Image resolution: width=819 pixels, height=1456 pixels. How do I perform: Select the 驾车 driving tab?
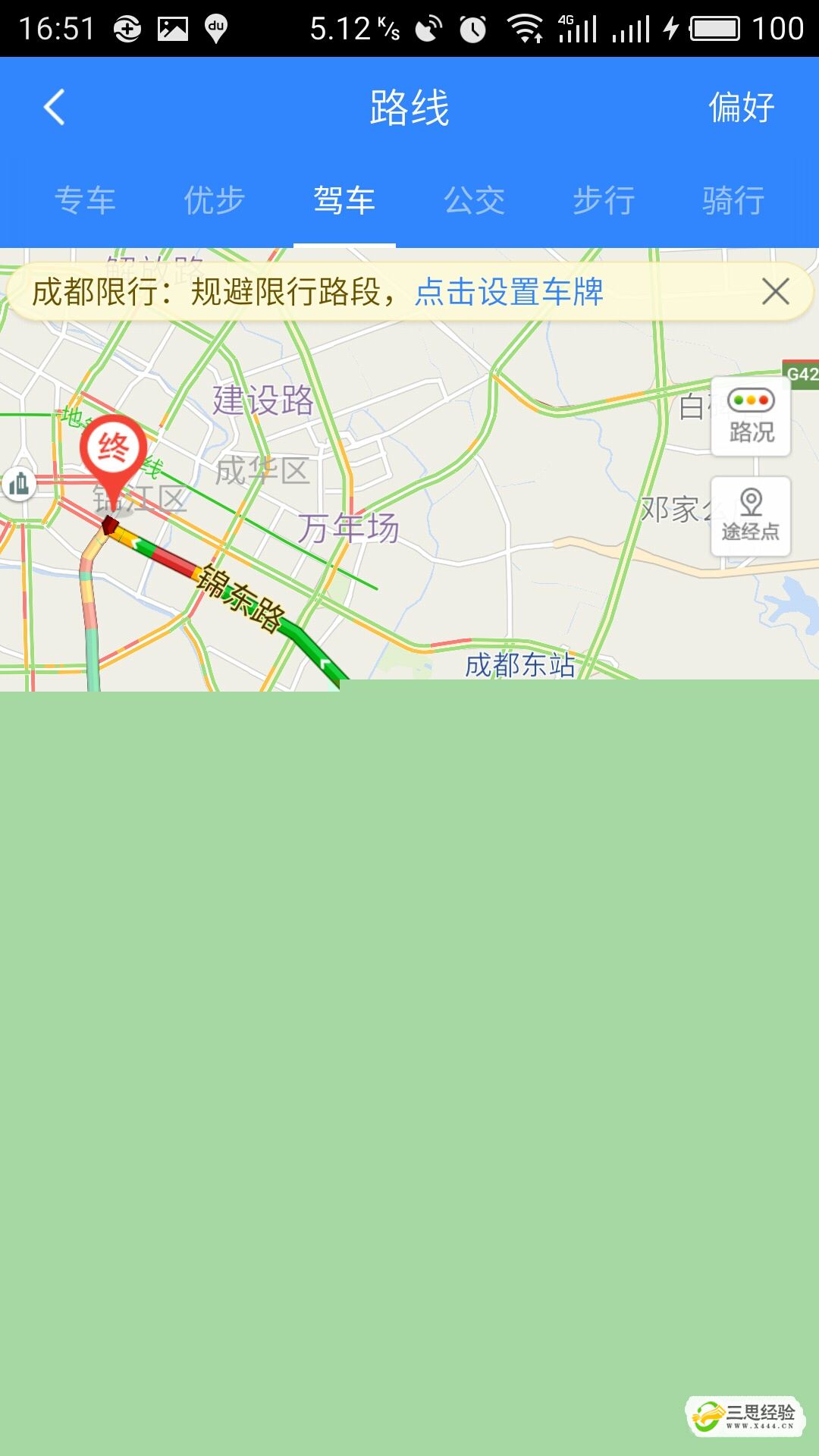[x=344, y=201]
